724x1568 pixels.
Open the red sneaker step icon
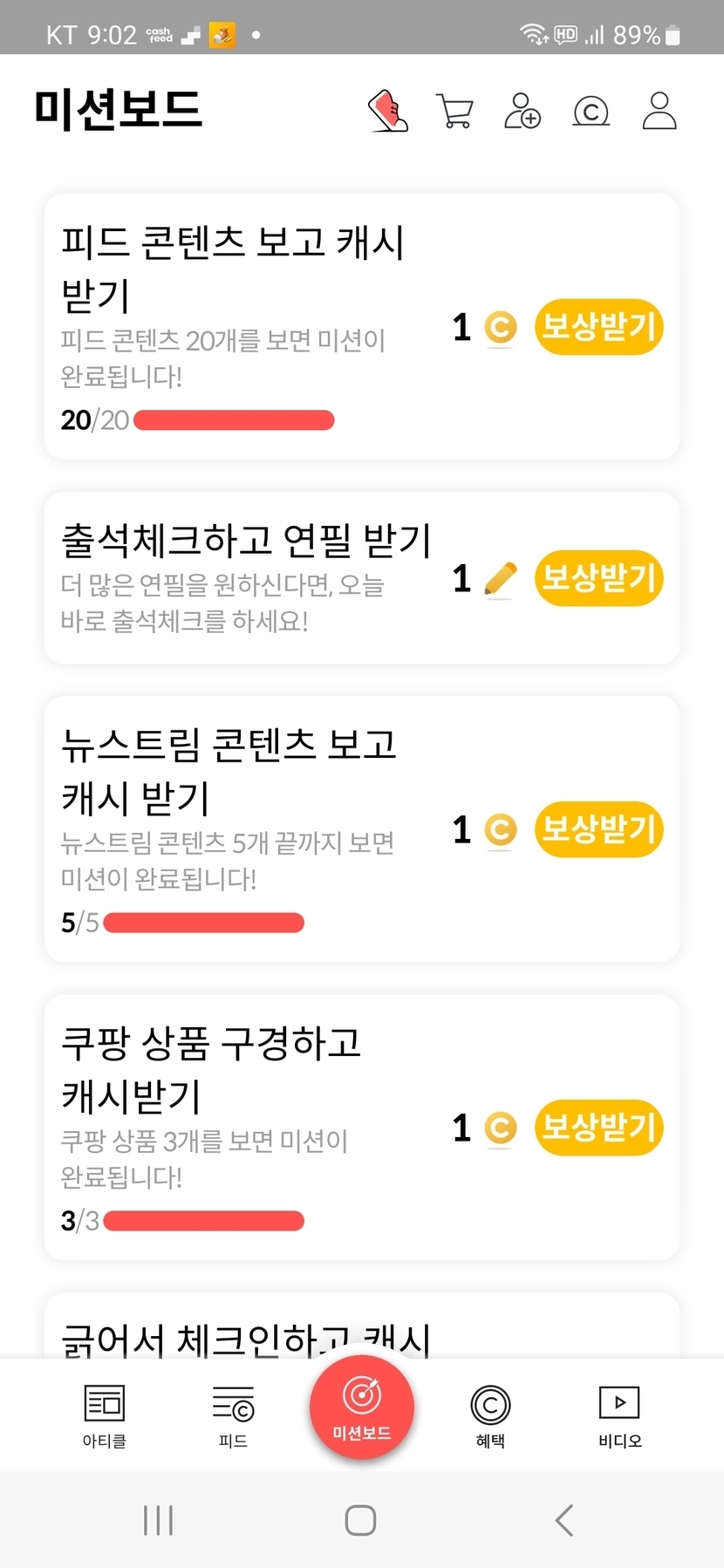coord(389,111)
